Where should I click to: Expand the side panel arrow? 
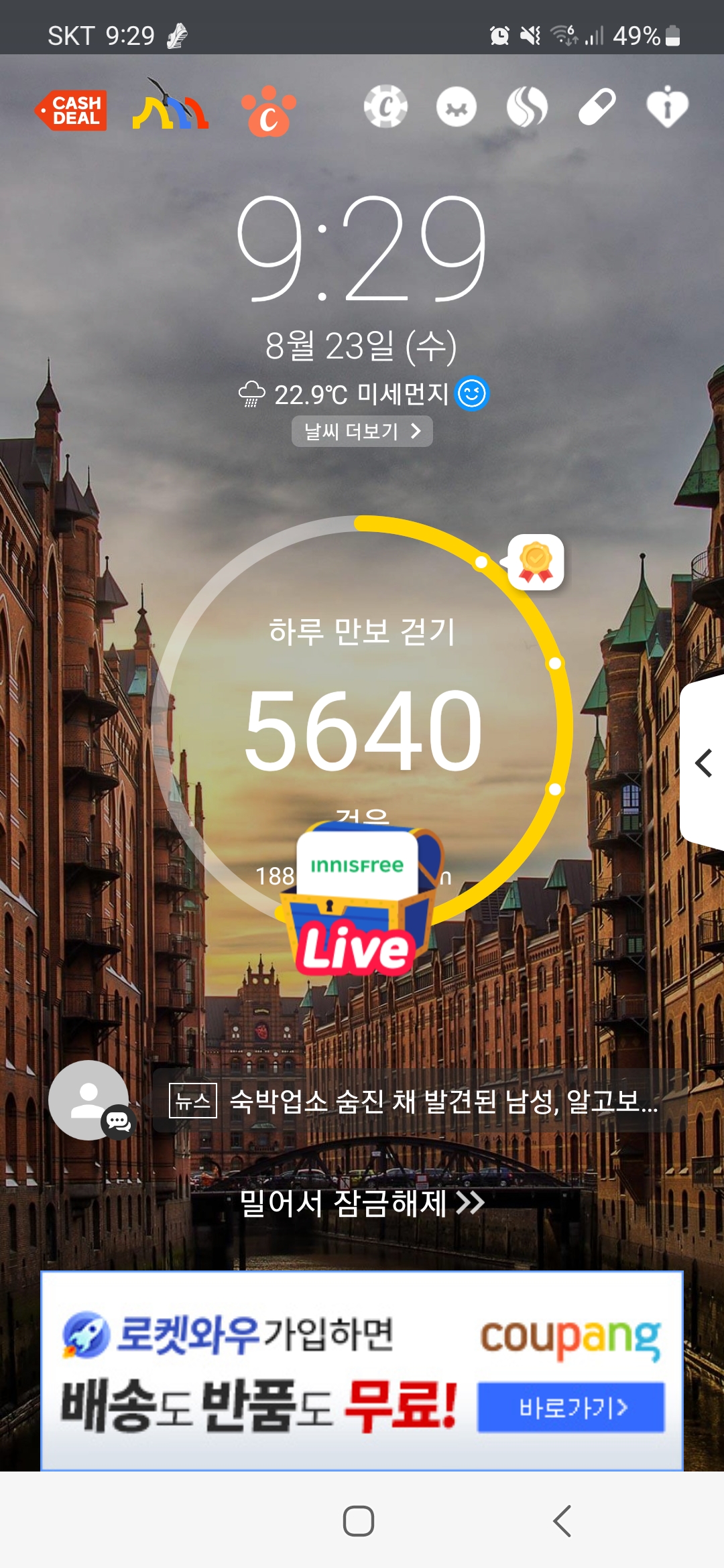[703, 763]
